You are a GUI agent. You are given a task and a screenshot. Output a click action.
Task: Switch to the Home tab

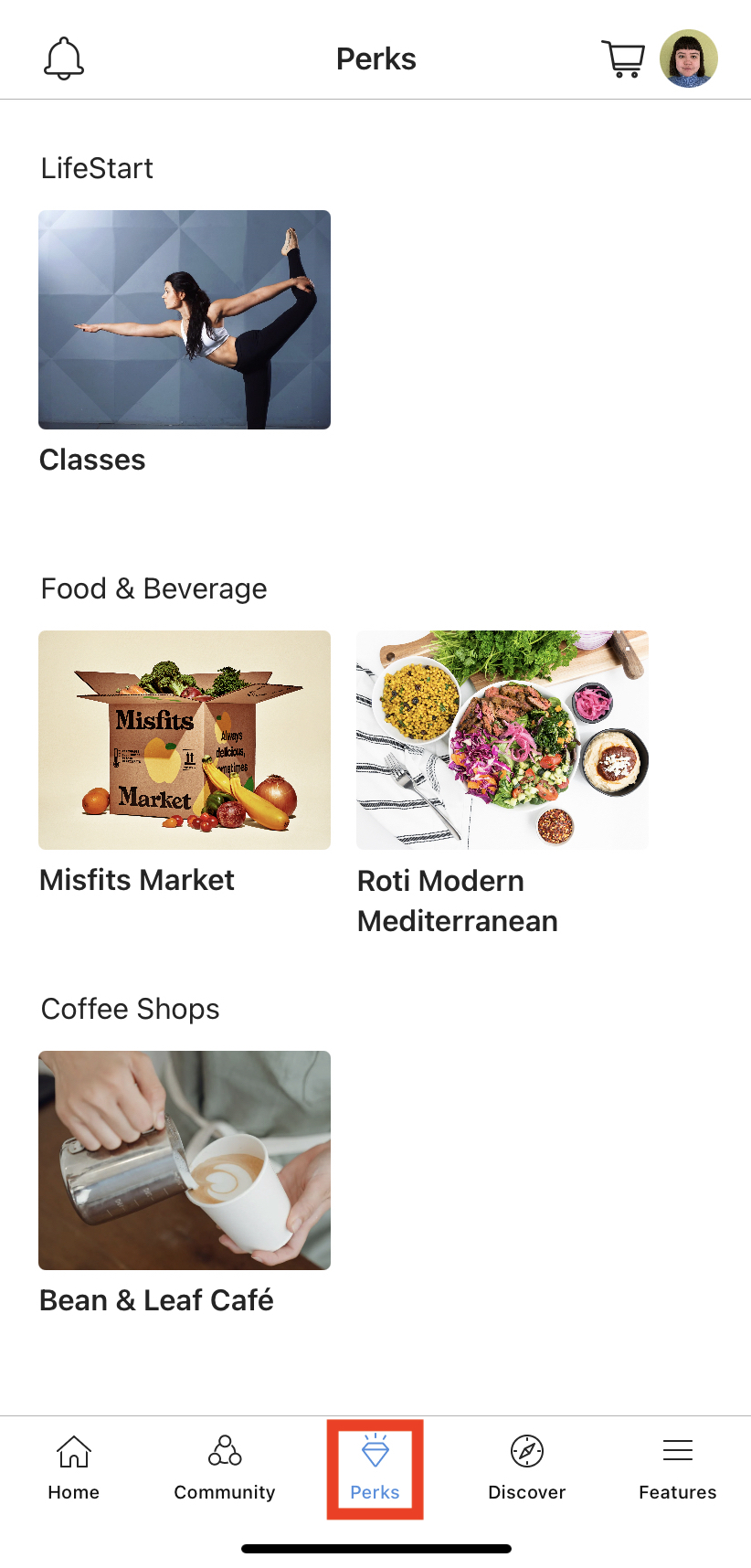pyautogui.click(x=74, y=1467)
